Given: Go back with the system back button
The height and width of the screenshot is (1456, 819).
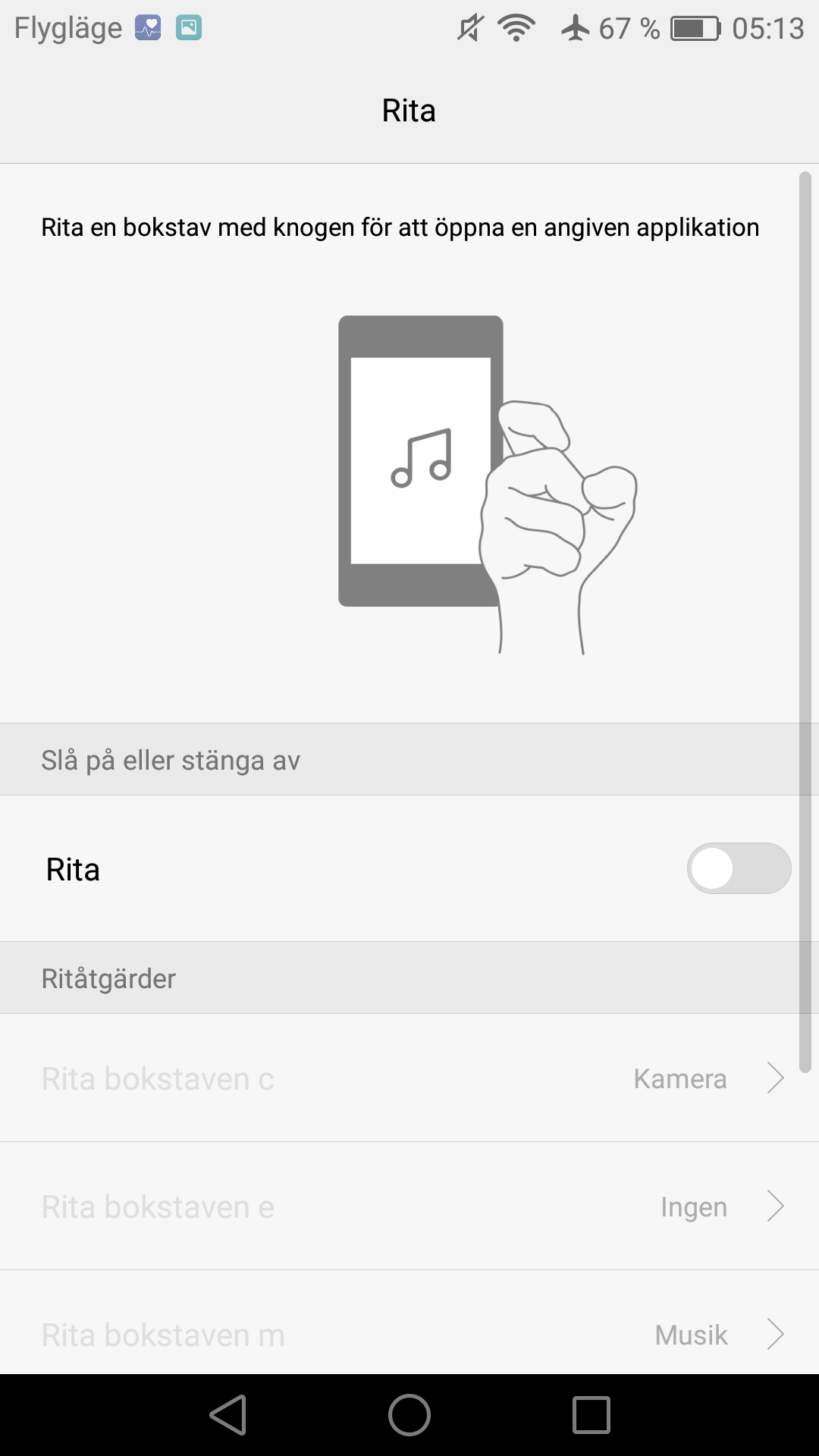Looking at the screenshot, I should [228, 1415].
